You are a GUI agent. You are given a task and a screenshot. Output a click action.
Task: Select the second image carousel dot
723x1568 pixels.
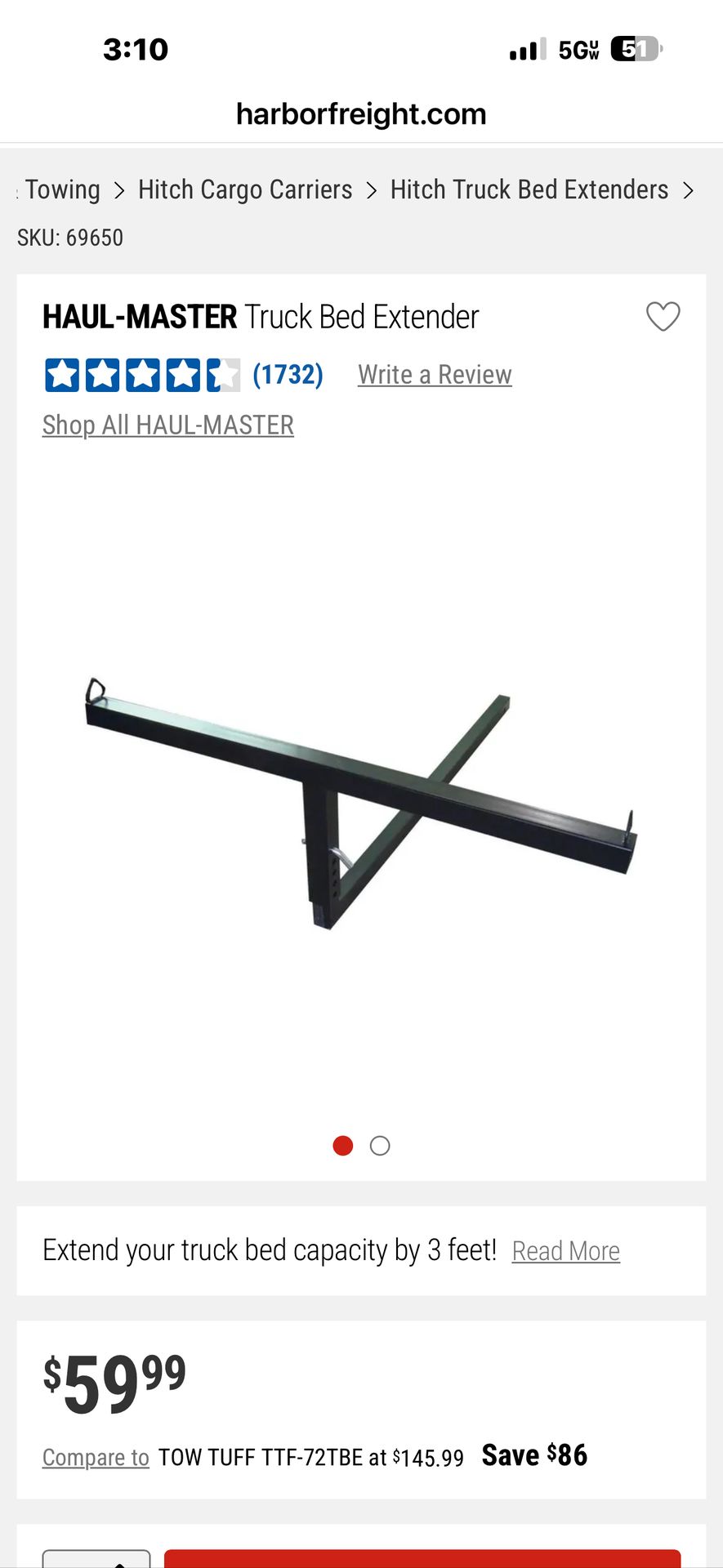tap(380, 1146)
